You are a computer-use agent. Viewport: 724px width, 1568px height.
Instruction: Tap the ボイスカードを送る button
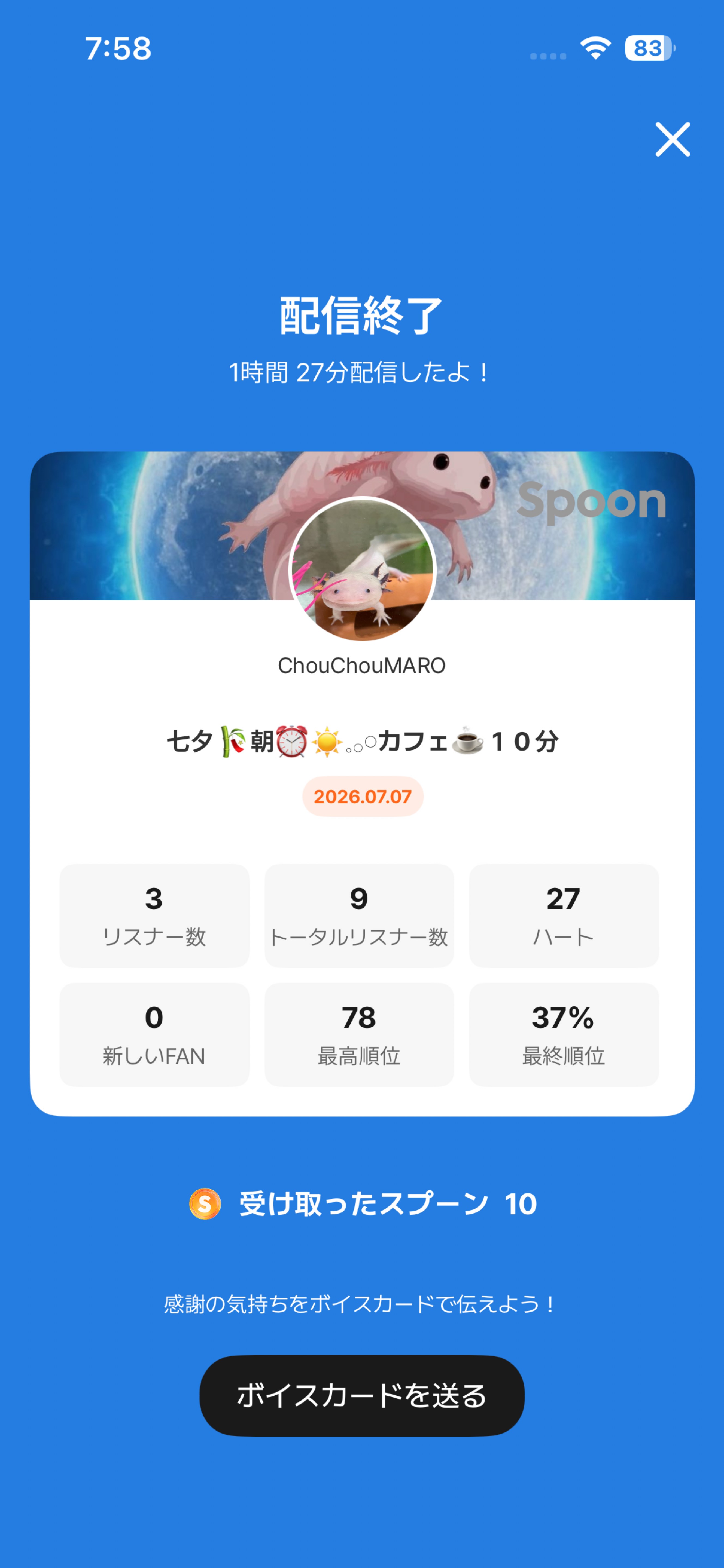tap(362, 1395)
